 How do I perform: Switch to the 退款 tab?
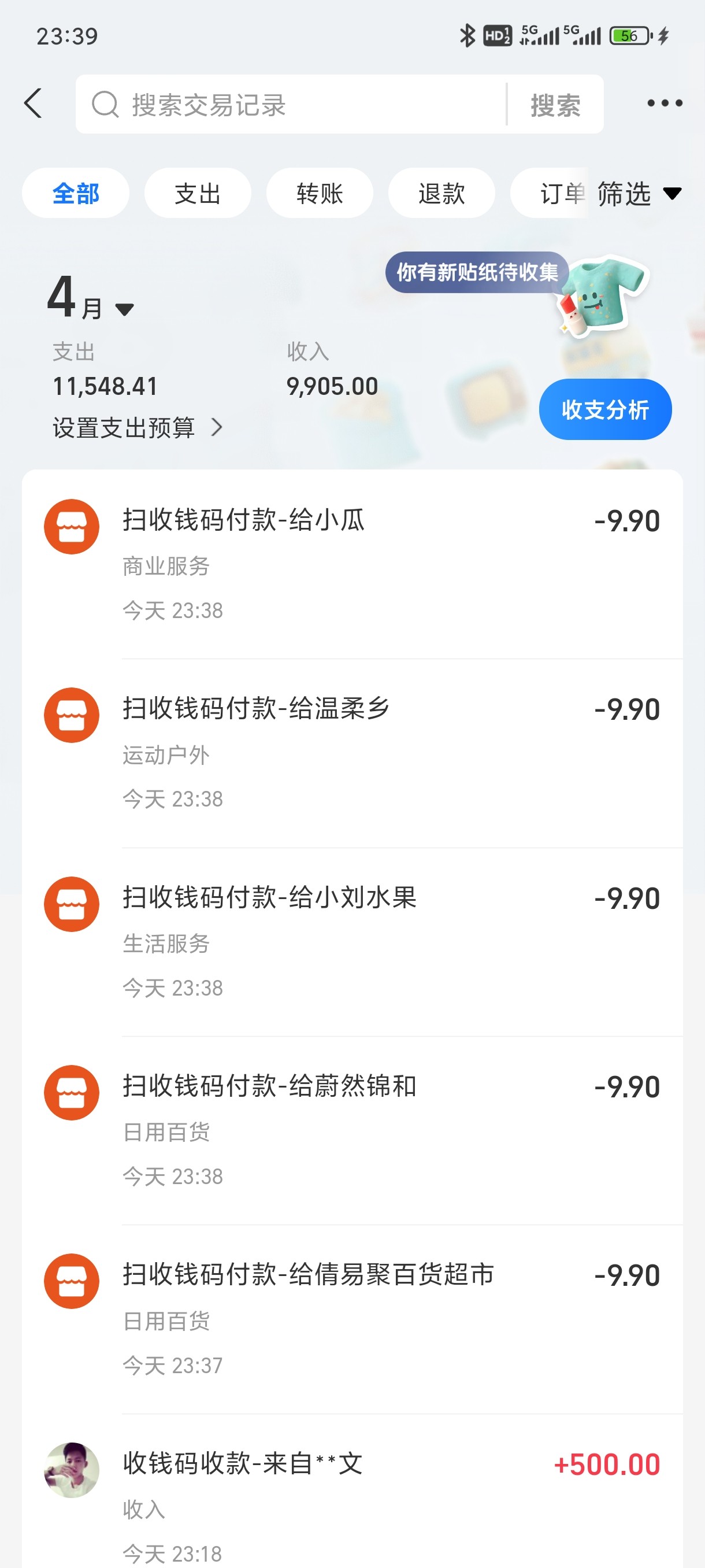(x=441, y=194)
